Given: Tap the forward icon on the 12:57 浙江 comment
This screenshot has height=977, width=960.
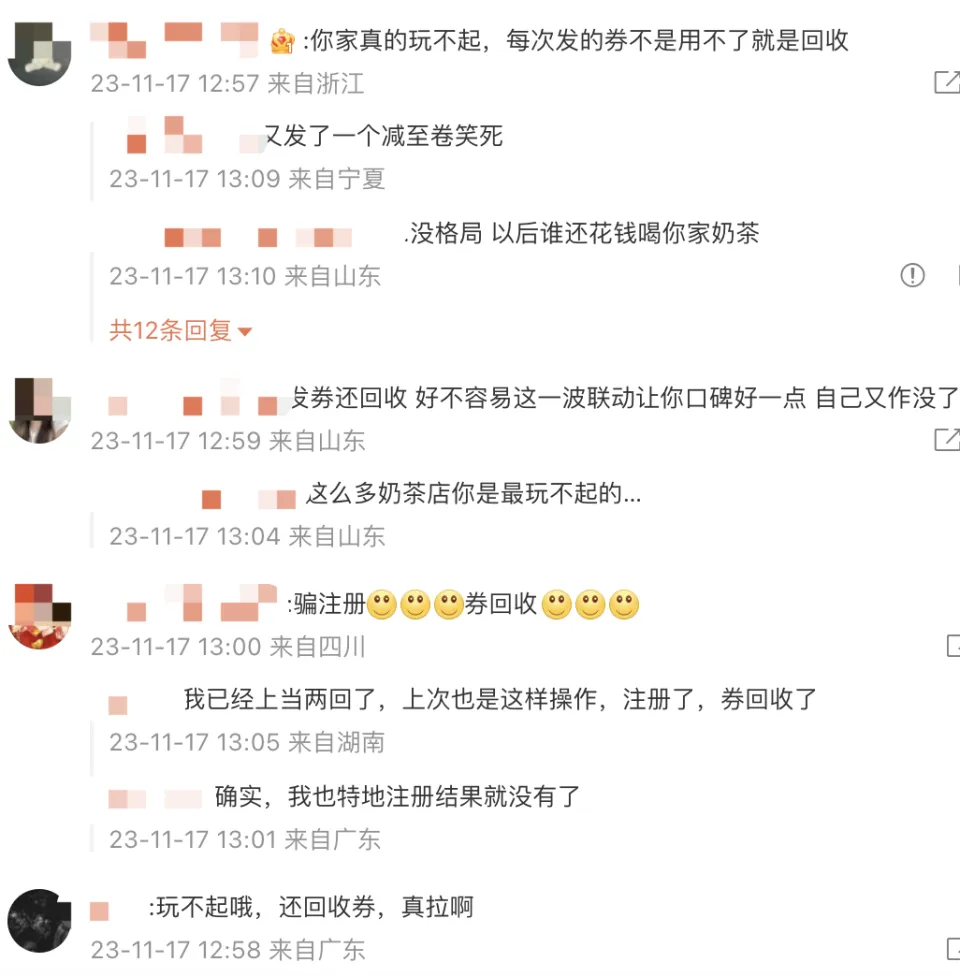Looking at the screenshot, I should point(945,82).
